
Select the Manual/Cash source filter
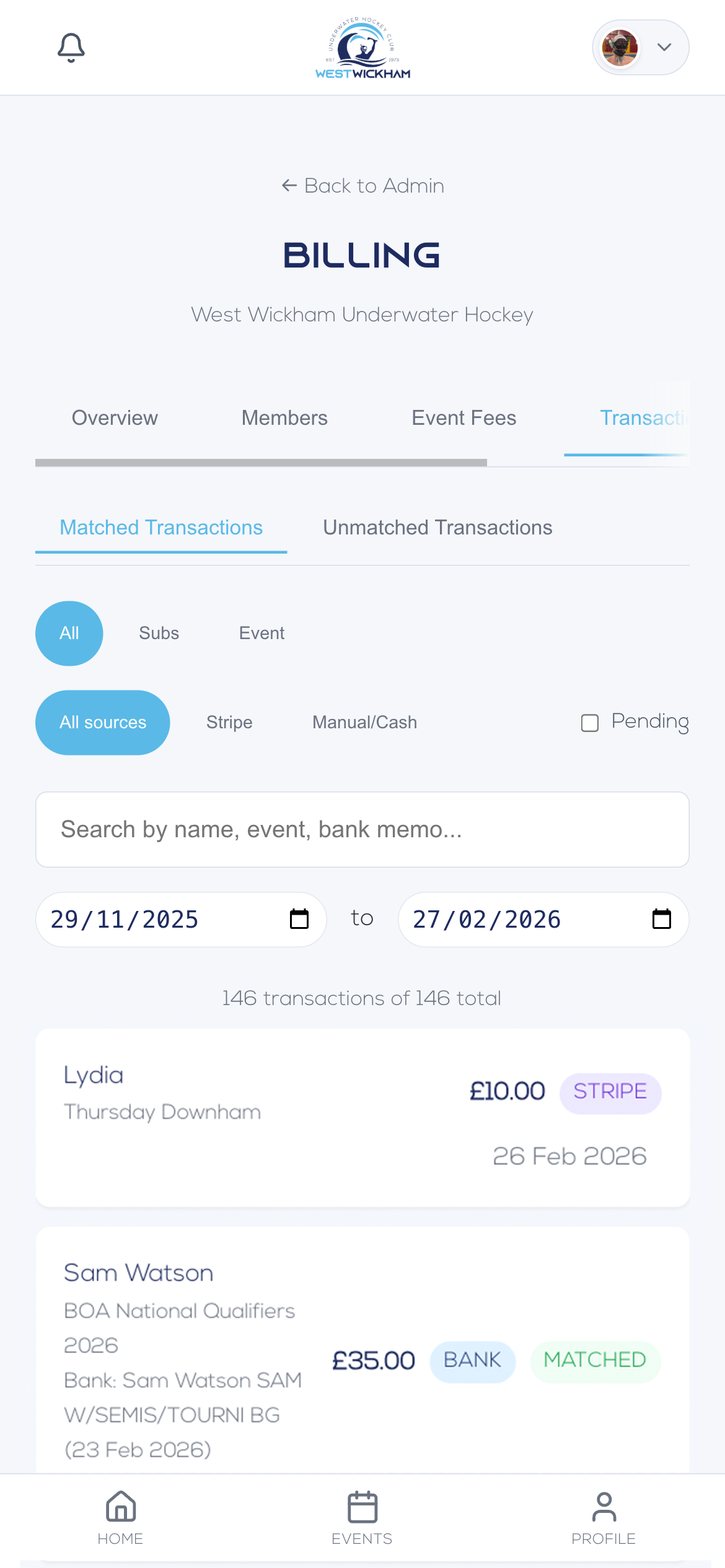click(364, 722)
